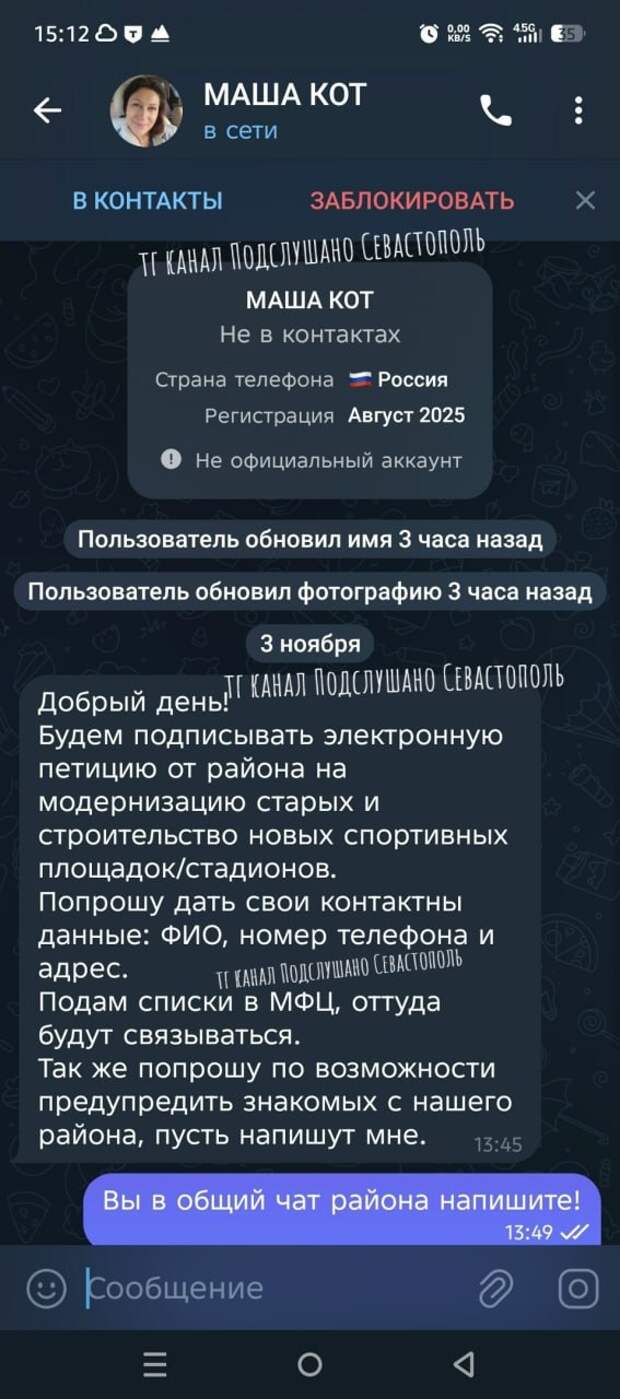
Task: Open МАША КОТ profile via avatar
Action: point(146,111)
